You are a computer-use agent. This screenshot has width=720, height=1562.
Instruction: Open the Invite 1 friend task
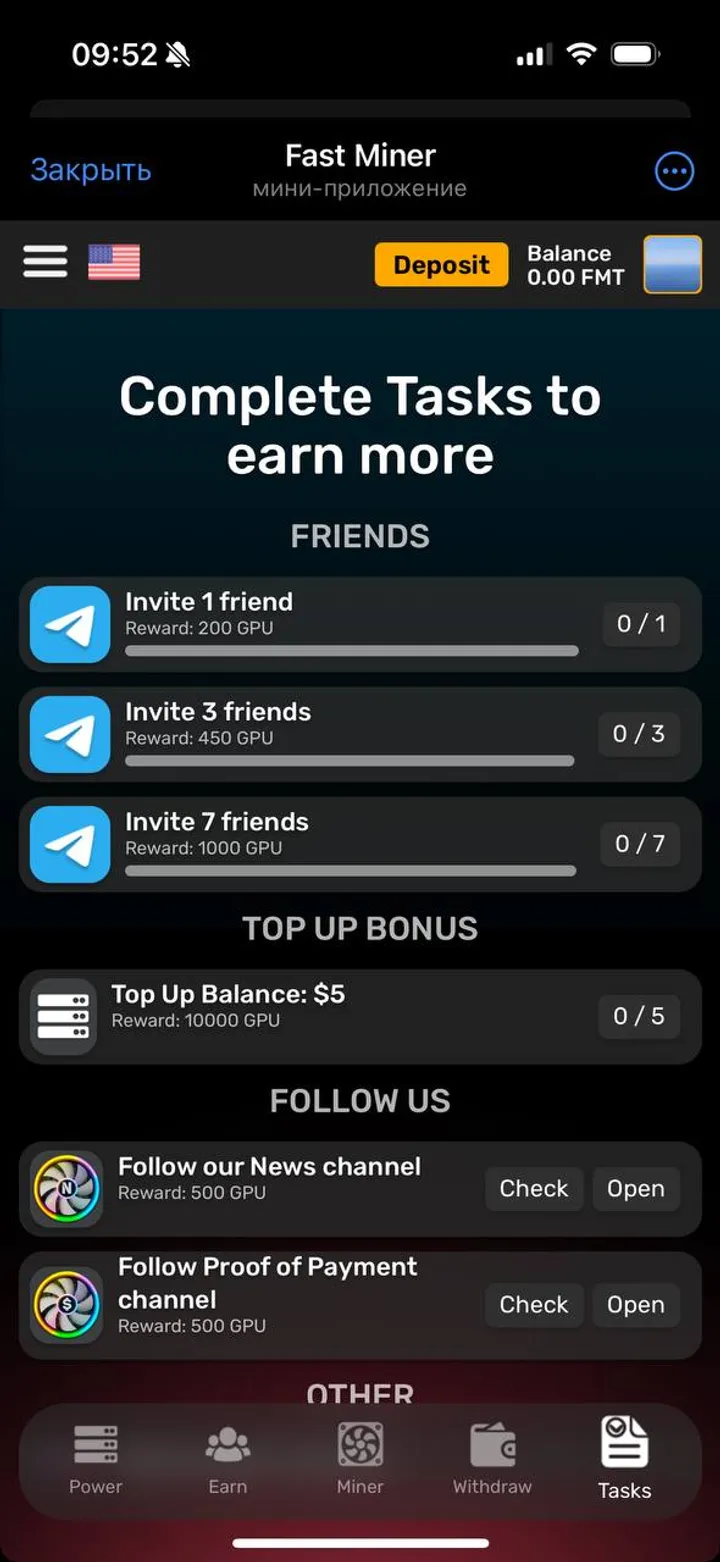[350, 624]
